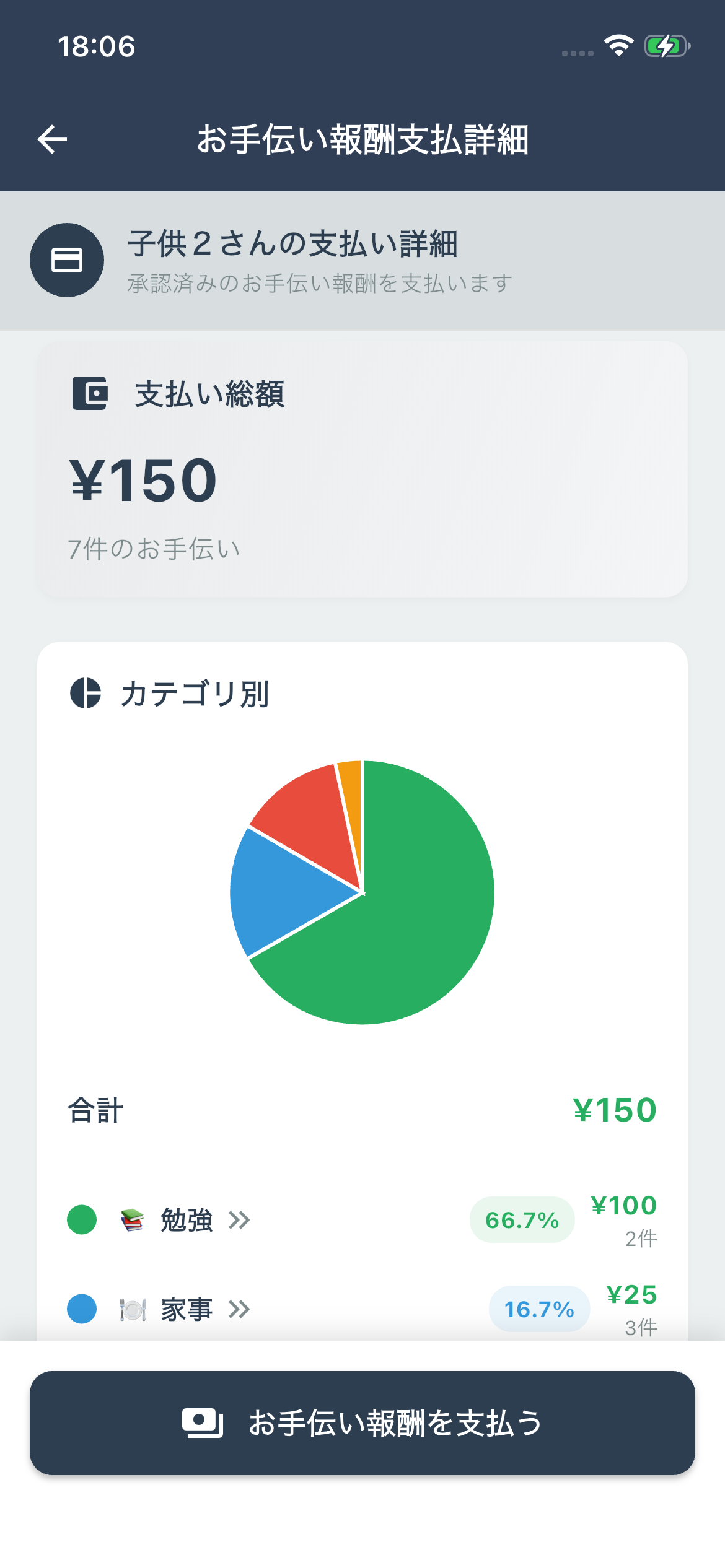Toggle the blue dot beside 家事
The width and height of the screenshot is (725, 1568).
pos(81,1310)
